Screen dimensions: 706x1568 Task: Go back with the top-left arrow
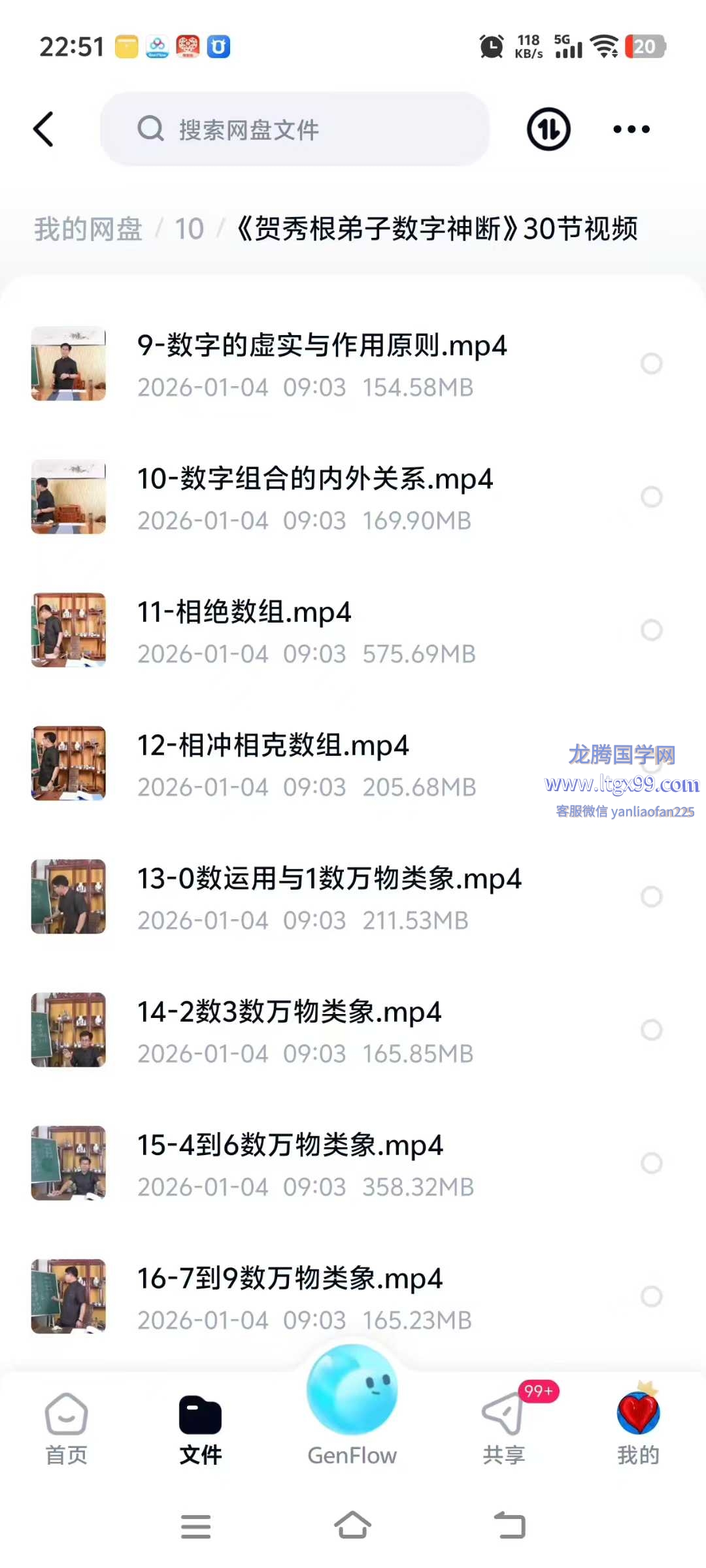click(x=44, y=129)
